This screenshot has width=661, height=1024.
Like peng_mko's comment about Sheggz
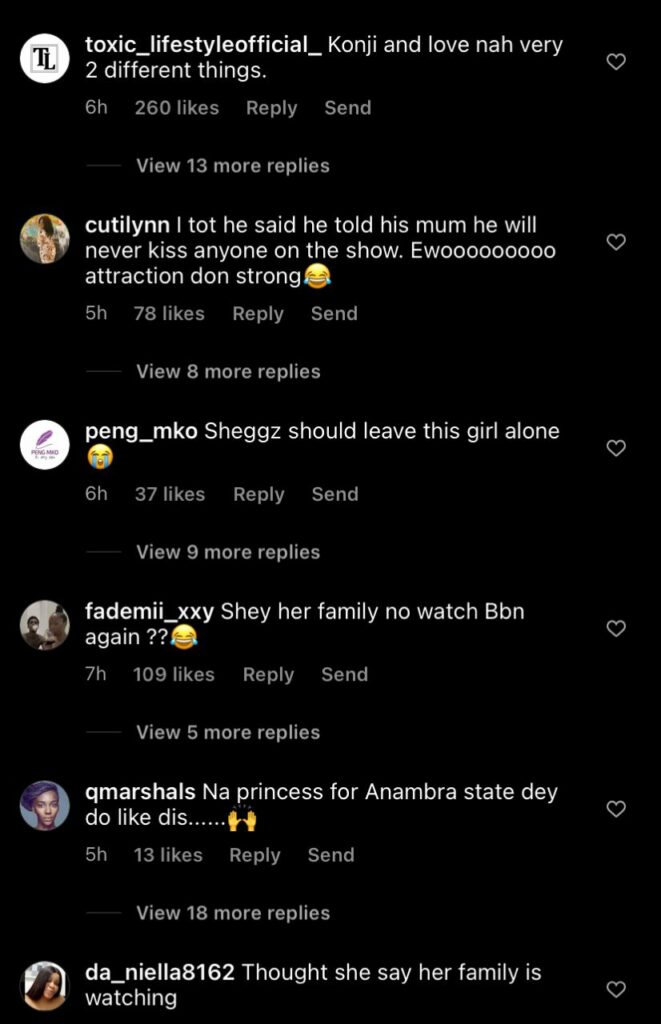(x=617, y=448)
